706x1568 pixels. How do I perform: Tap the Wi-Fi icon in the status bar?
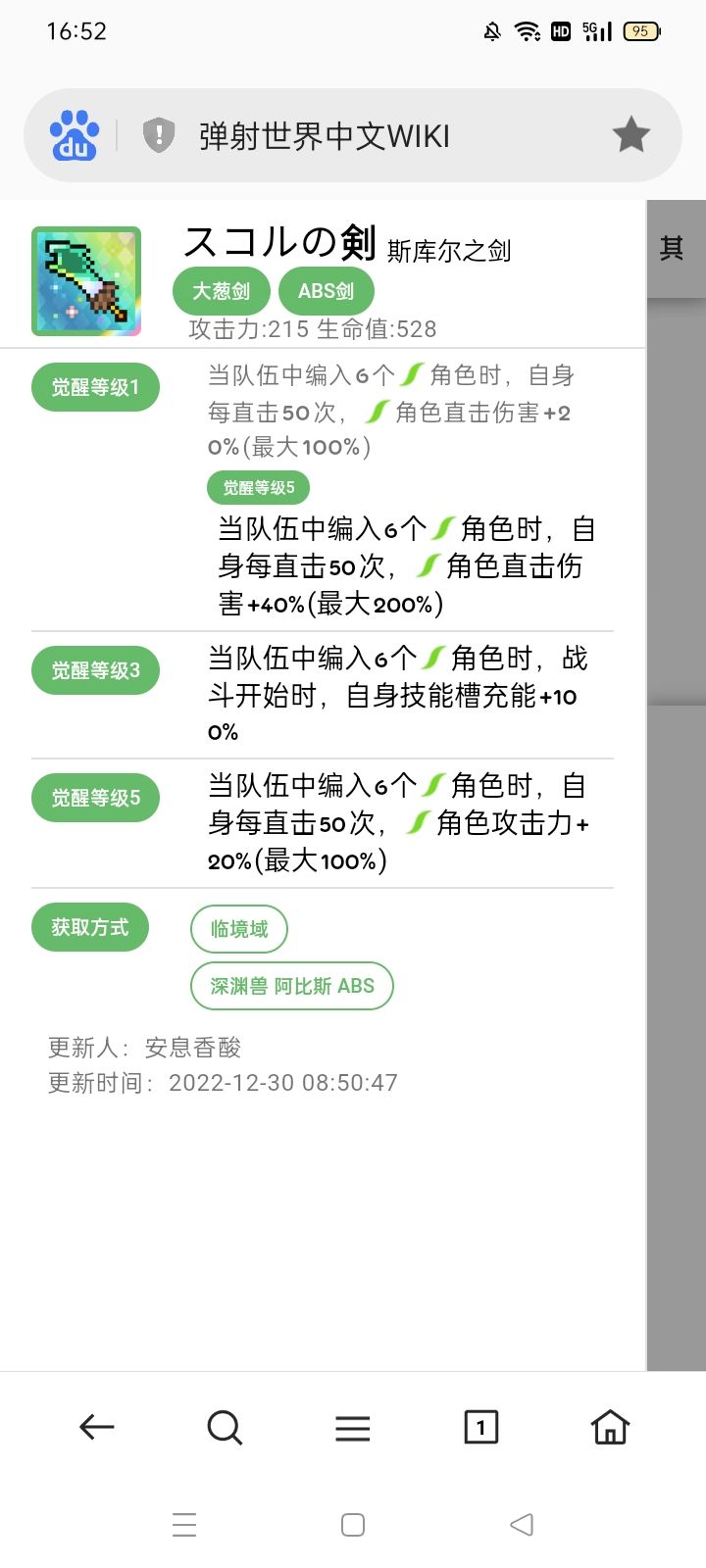point(528,30)
